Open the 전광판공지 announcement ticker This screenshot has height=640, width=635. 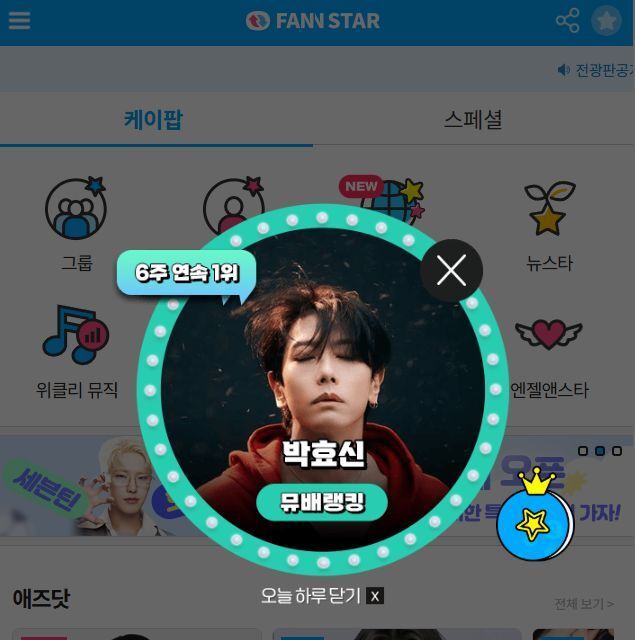pos(597,70)
